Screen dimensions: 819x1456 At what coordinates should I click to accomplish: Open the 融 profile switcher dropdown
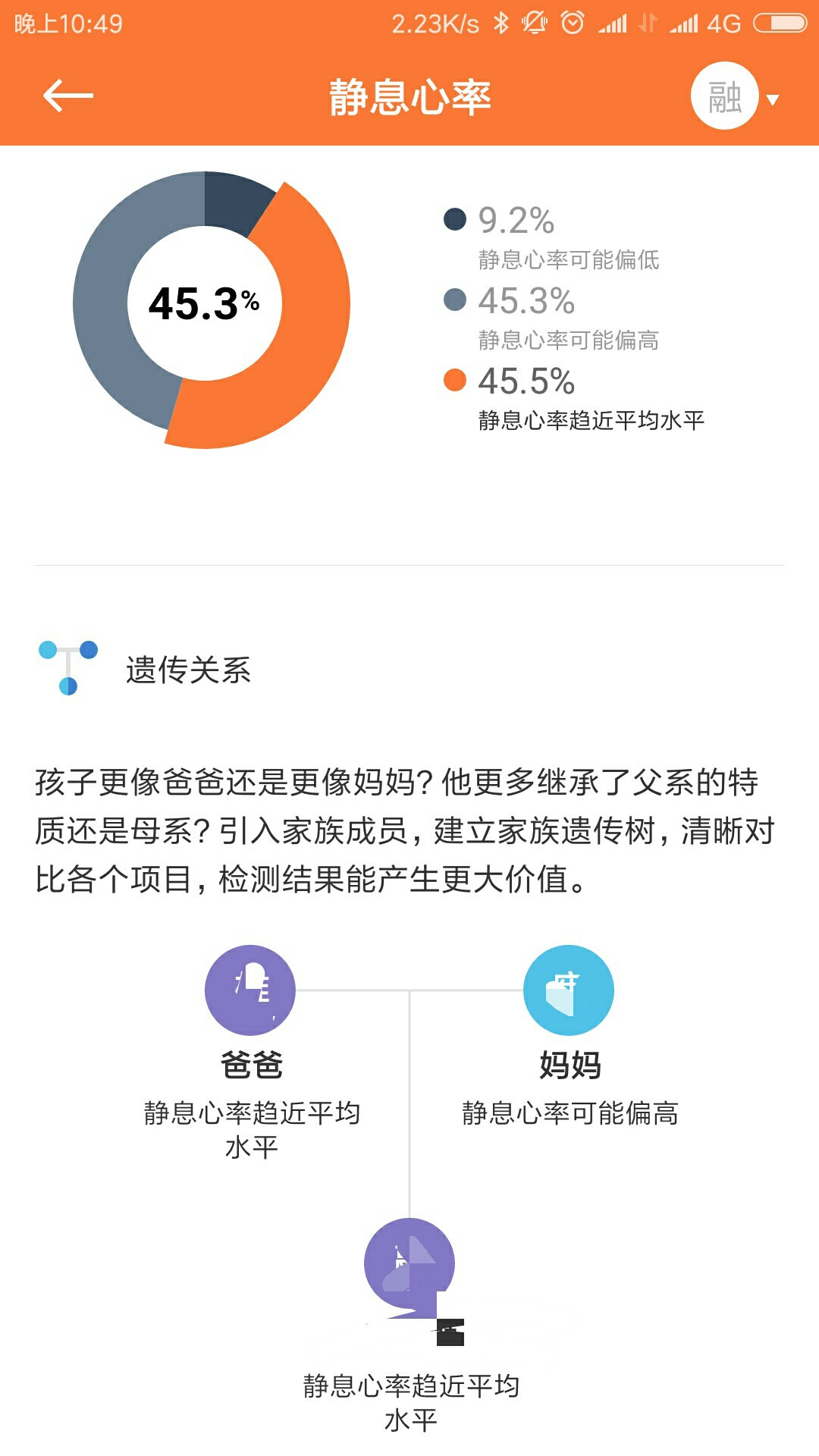pos(734,97)
